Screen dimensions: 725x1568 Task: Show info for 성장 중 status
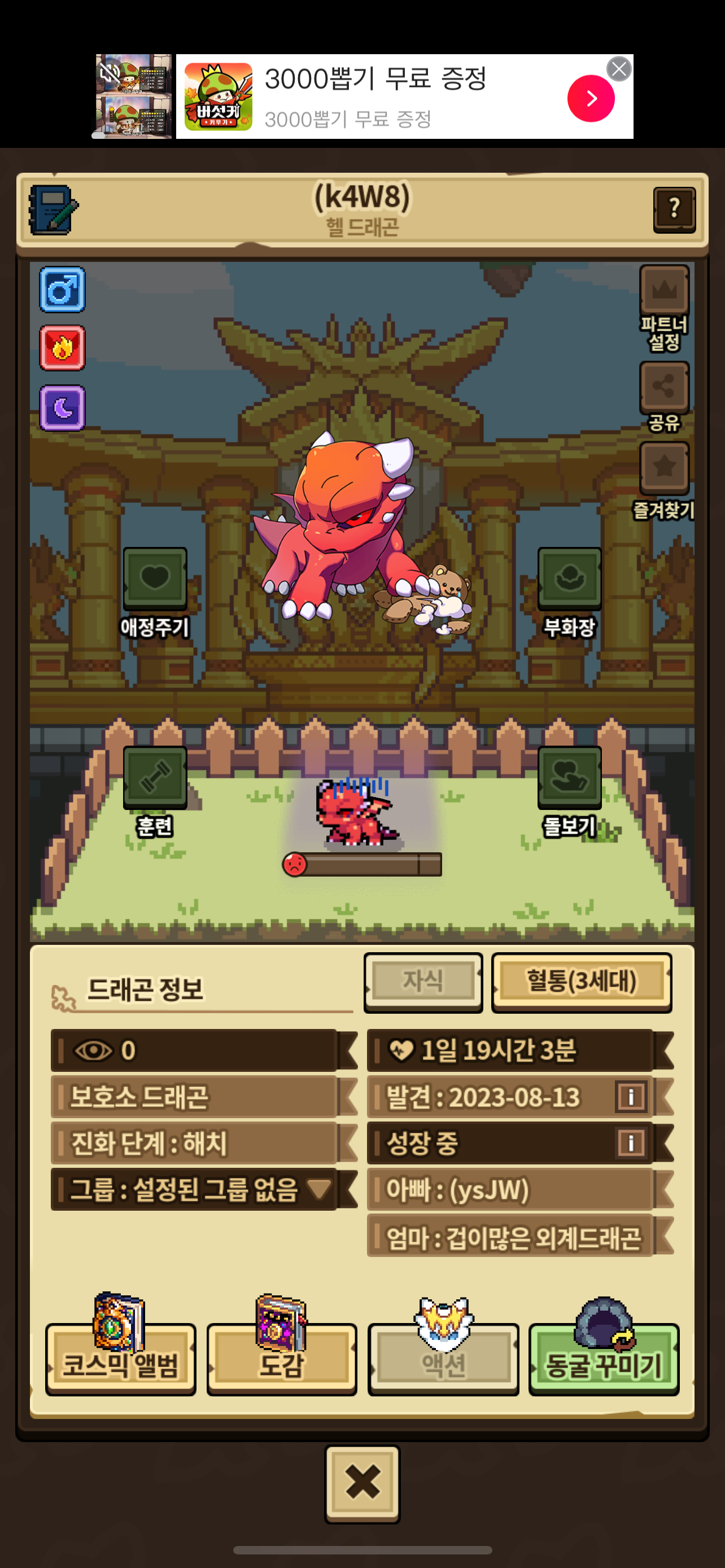[x=631, y=1143]
